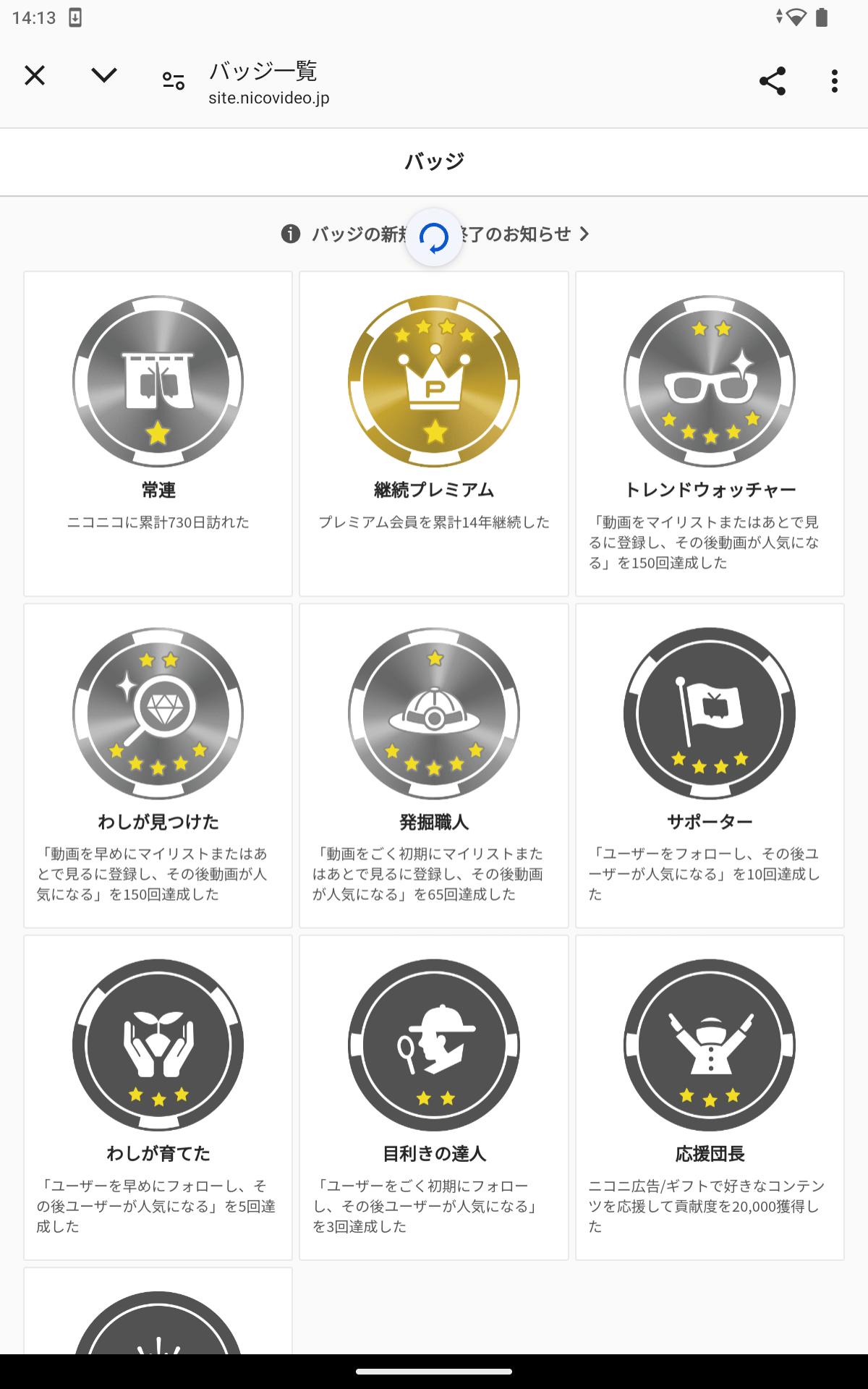868x1389 pixels.
Task: Open site settings icon beside the page title
Action: coord(174,81)
